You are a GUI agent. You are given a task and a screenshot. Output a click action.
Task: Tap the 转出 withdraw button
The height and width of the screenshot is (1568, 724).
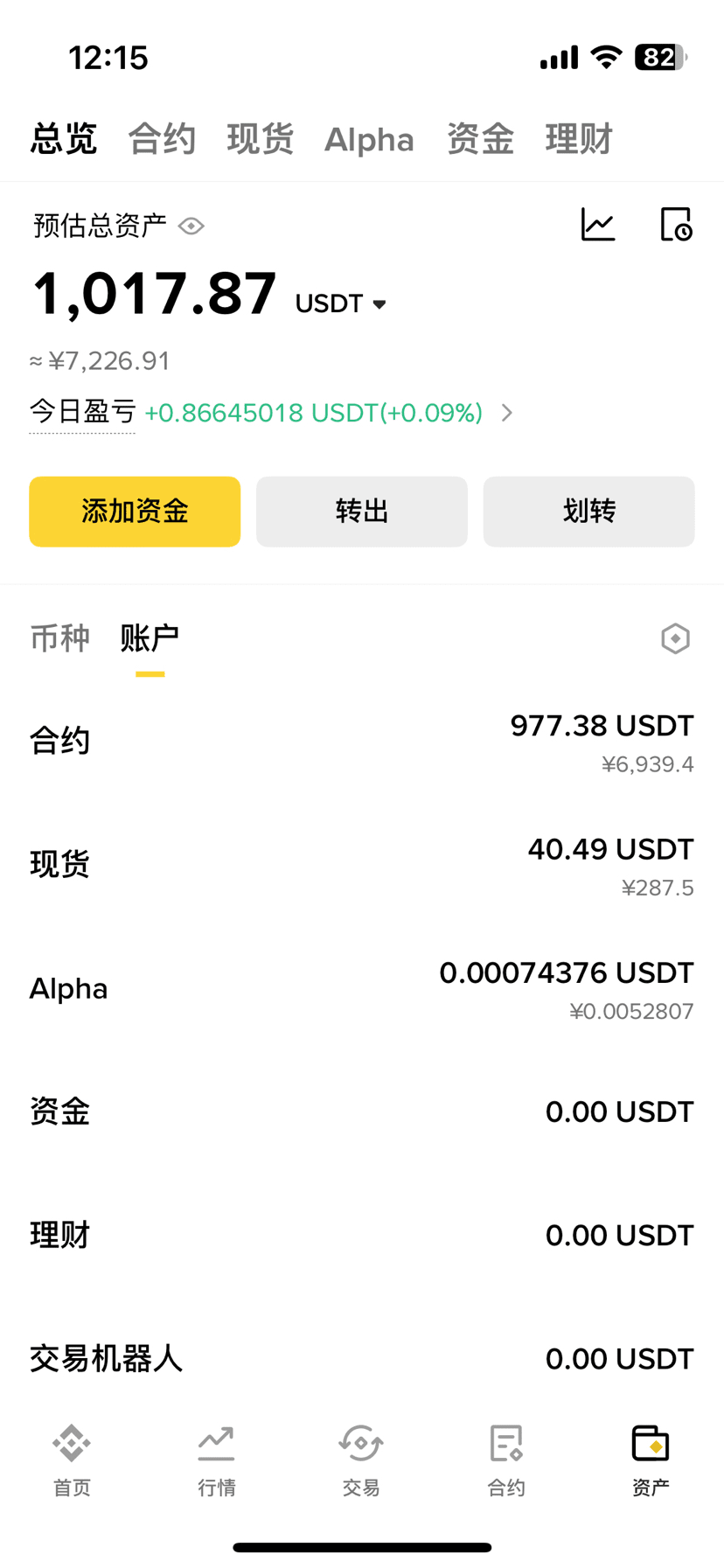coord(362,512)
